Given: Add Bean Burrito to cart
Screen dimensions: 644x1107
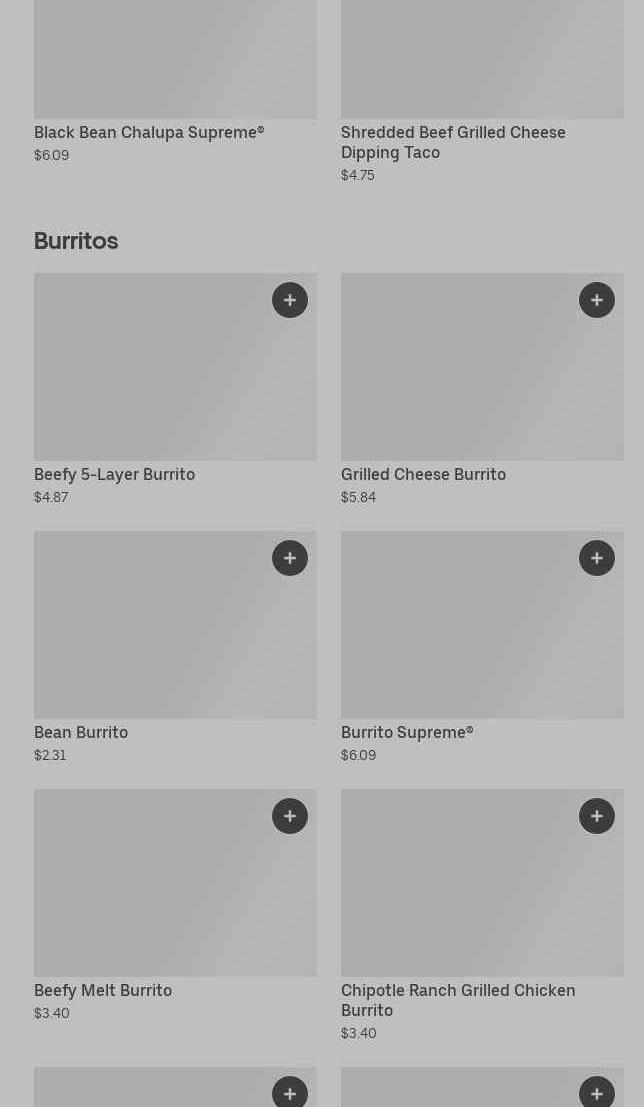Looking at the screenshot, I should (290, 558).
